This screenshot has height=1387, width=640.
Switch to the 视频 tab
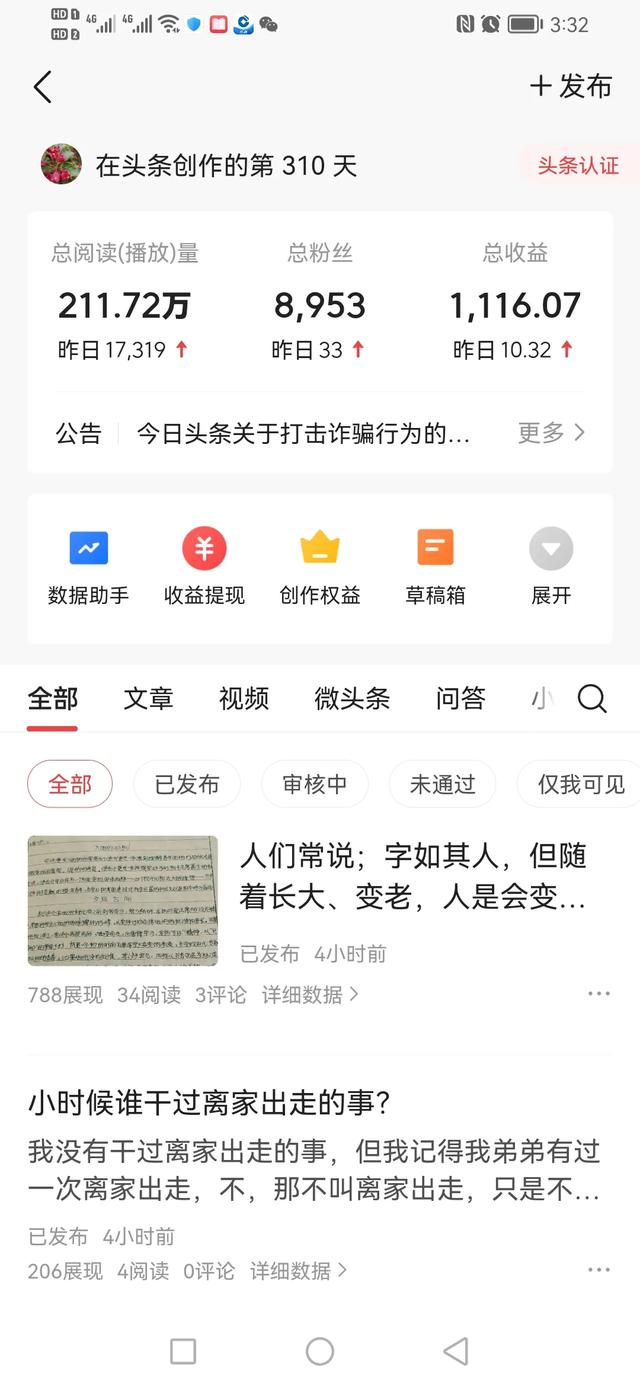pyautogui.click(x=244, y=698)
